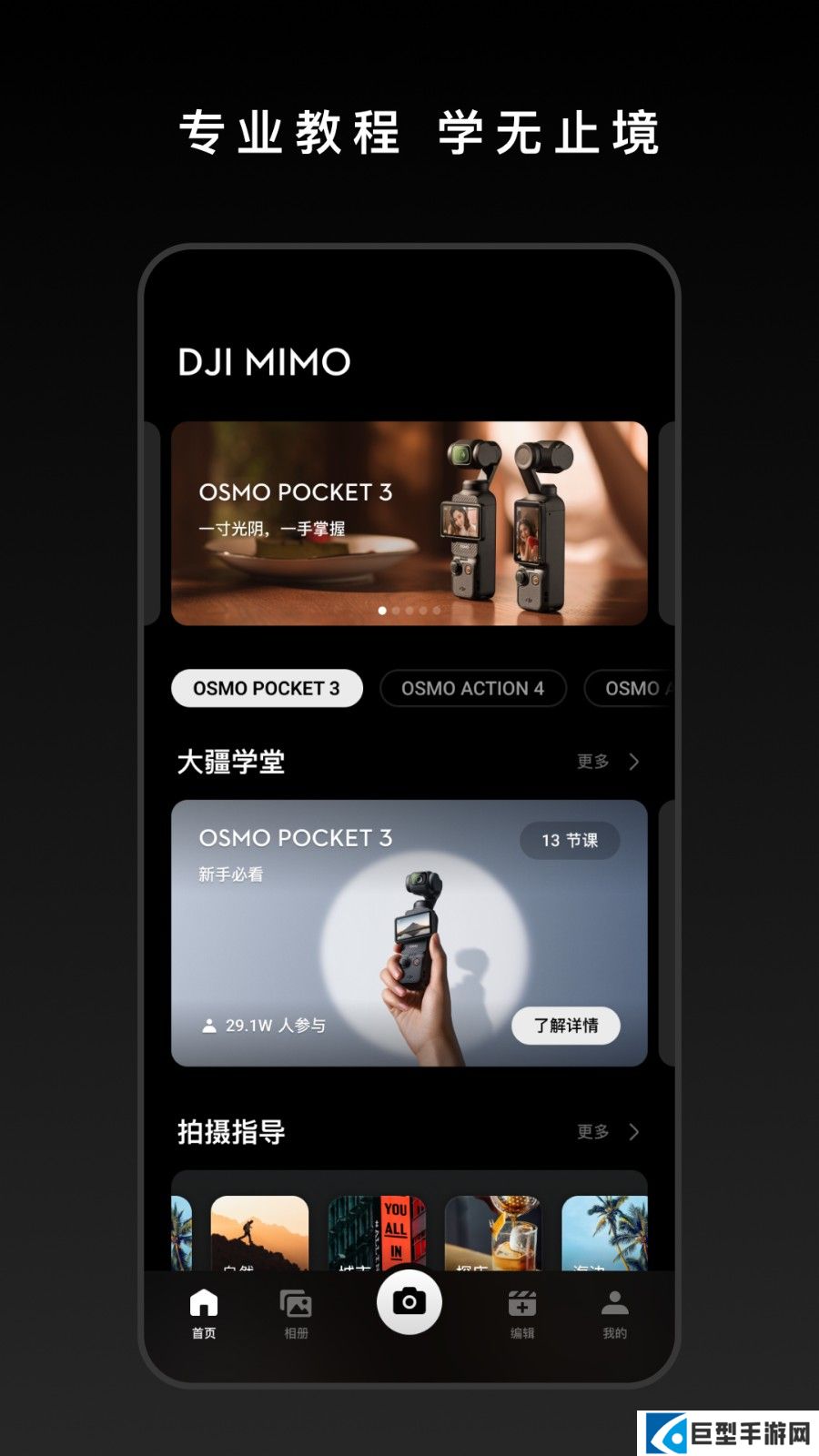Select the second carousel indicator dot
Viewport: 819px width, 1456px height.
coord(396,612)
